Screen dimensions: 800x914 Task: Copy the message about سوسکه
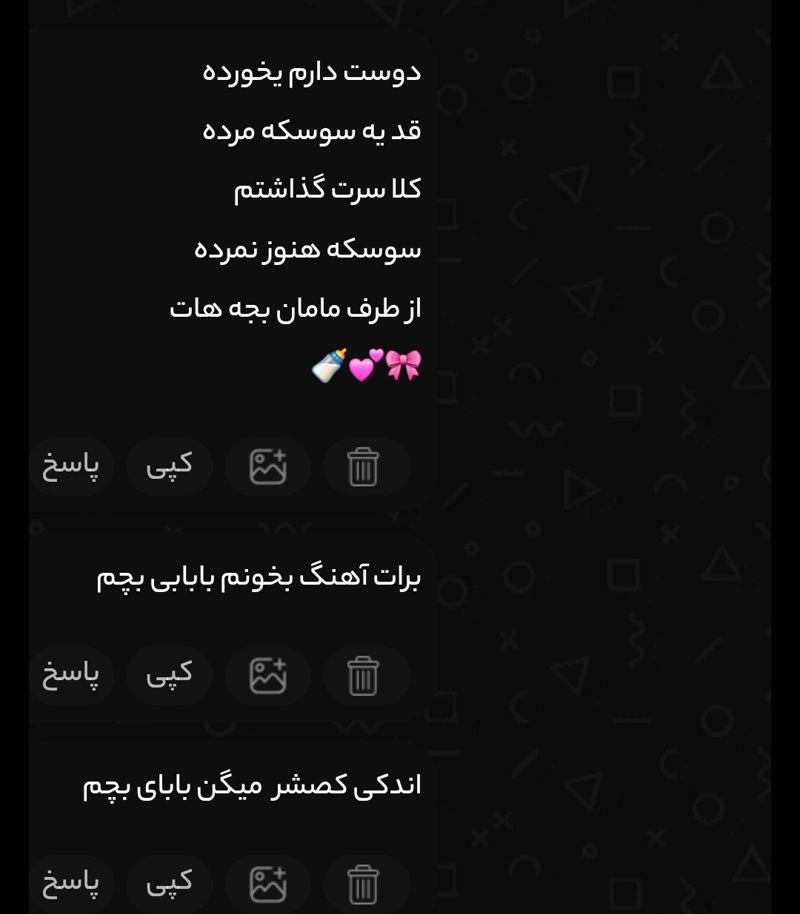[x=169, y=467]
